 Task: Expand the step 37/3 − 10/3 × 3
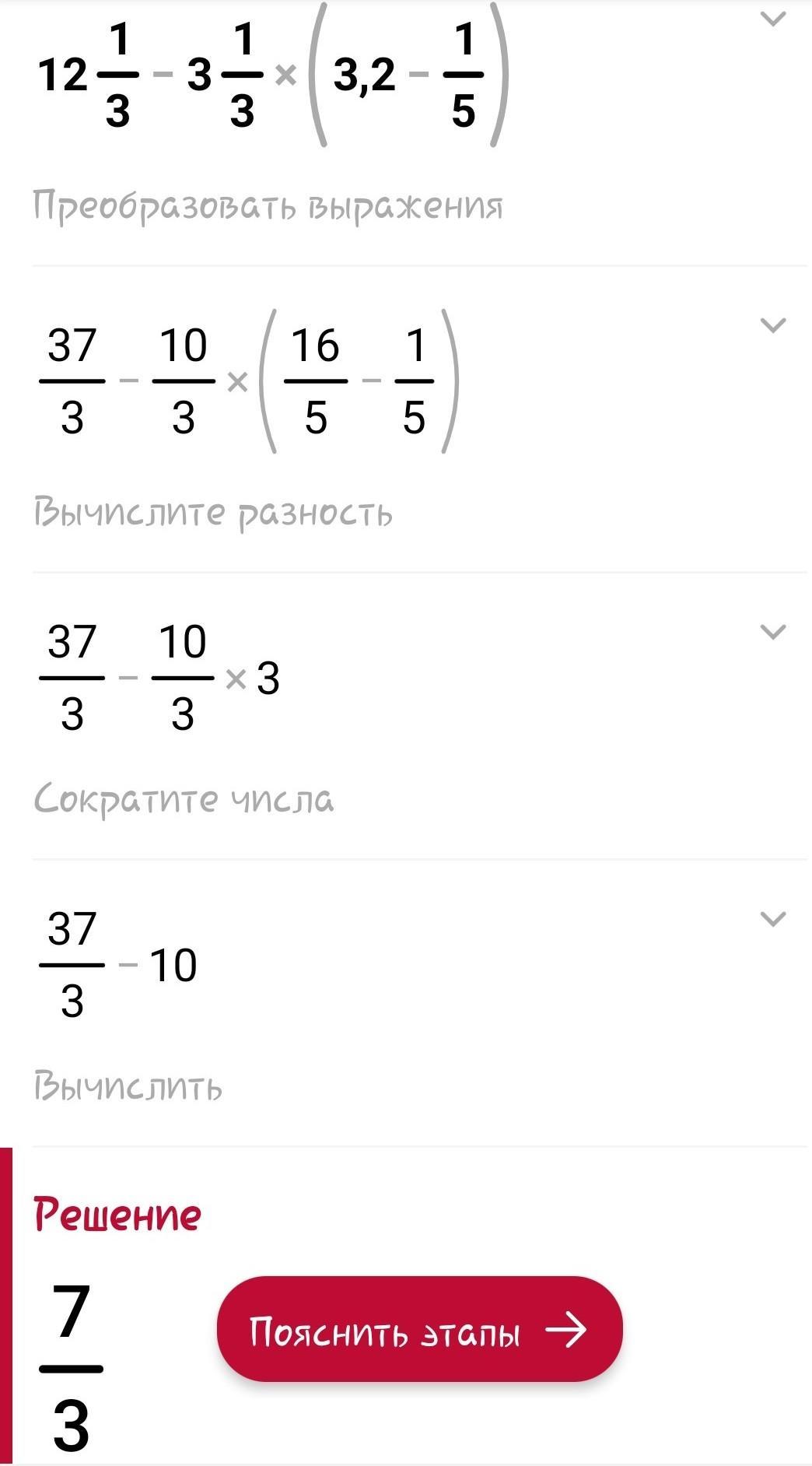click(772, 631)
